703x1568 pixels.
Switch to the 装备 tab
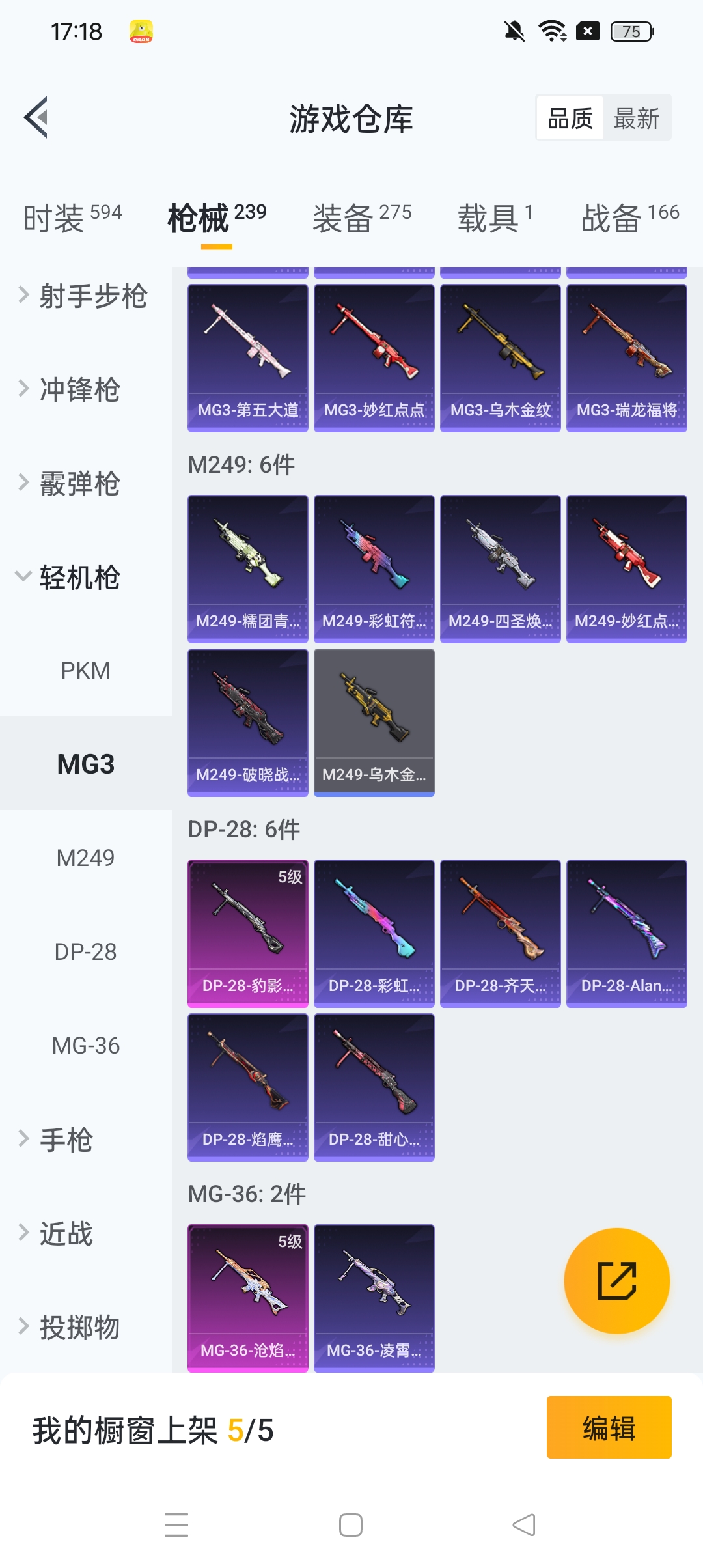click(x=362, y=217)
